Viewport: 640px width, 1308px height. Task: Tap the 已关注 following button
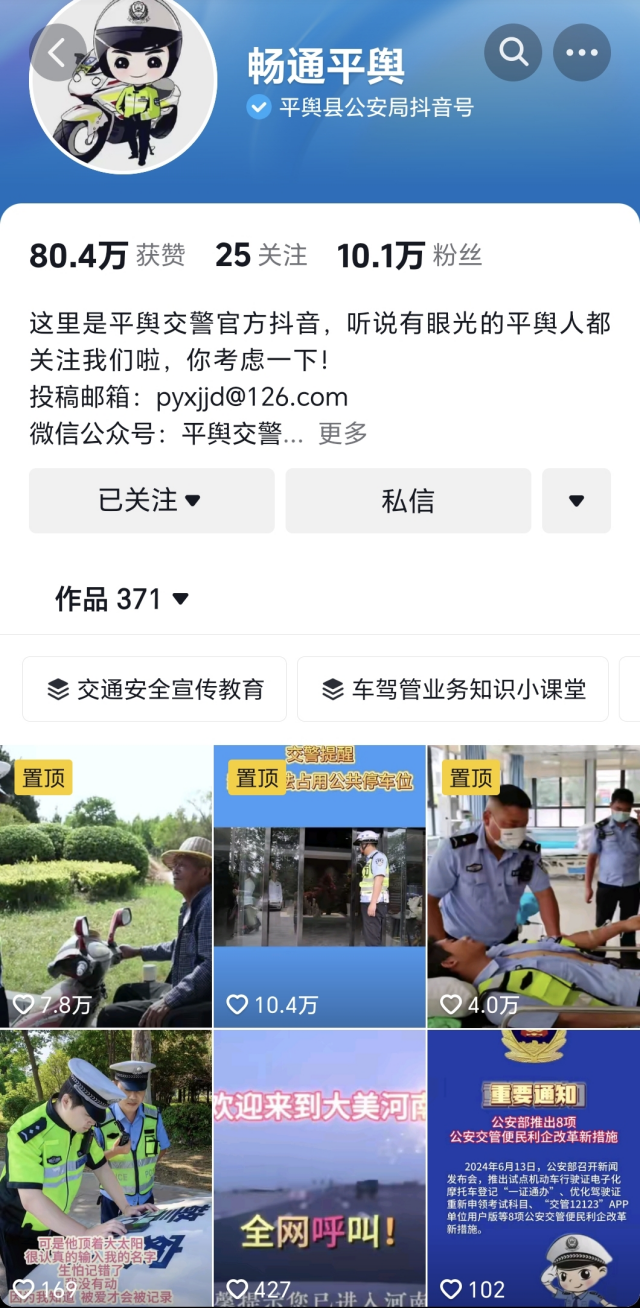[x=151, y=500]
